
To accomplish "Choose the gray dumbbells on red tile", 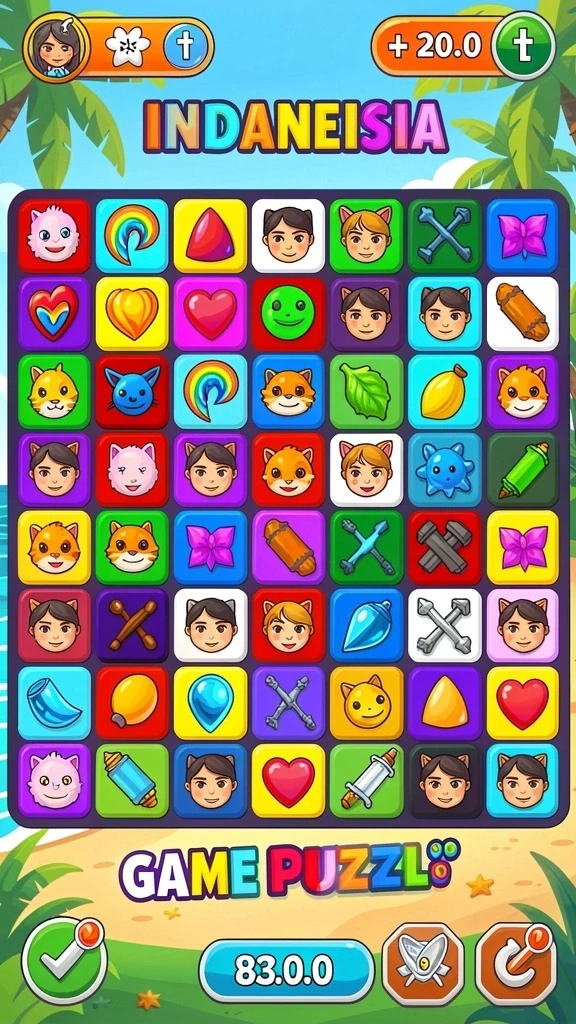I will pyautogui.click(x=445, y=547).
